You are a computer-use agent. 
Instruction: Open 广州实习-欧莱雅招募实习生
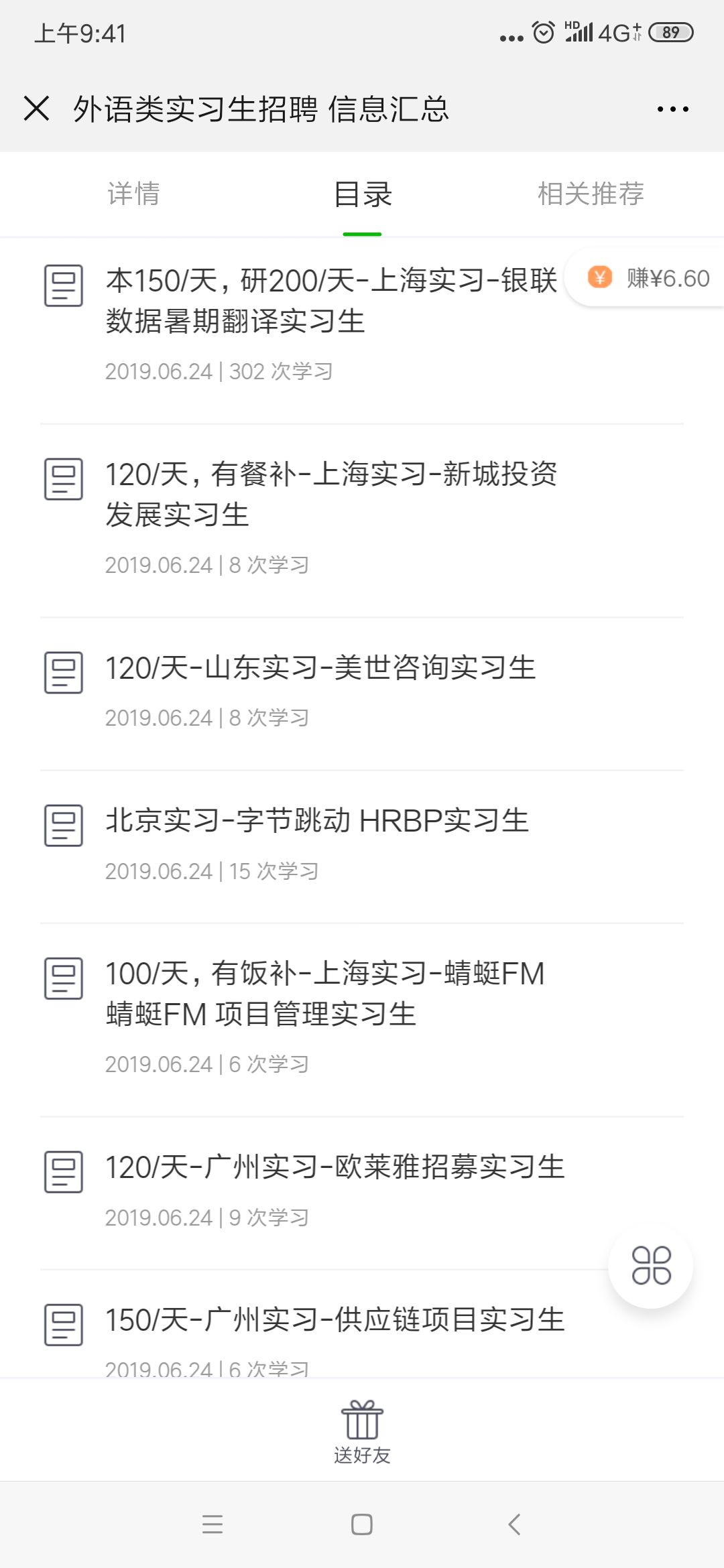[x=335, y=1167]
